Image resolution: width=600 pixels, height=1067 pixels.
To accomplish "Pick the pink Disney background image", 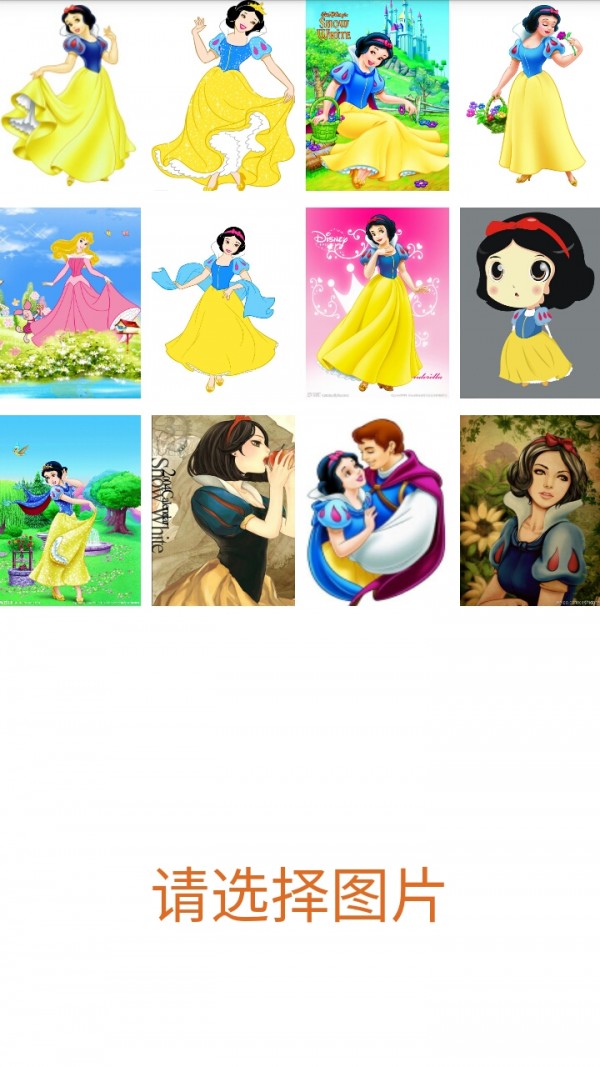I will coord(377,302).
